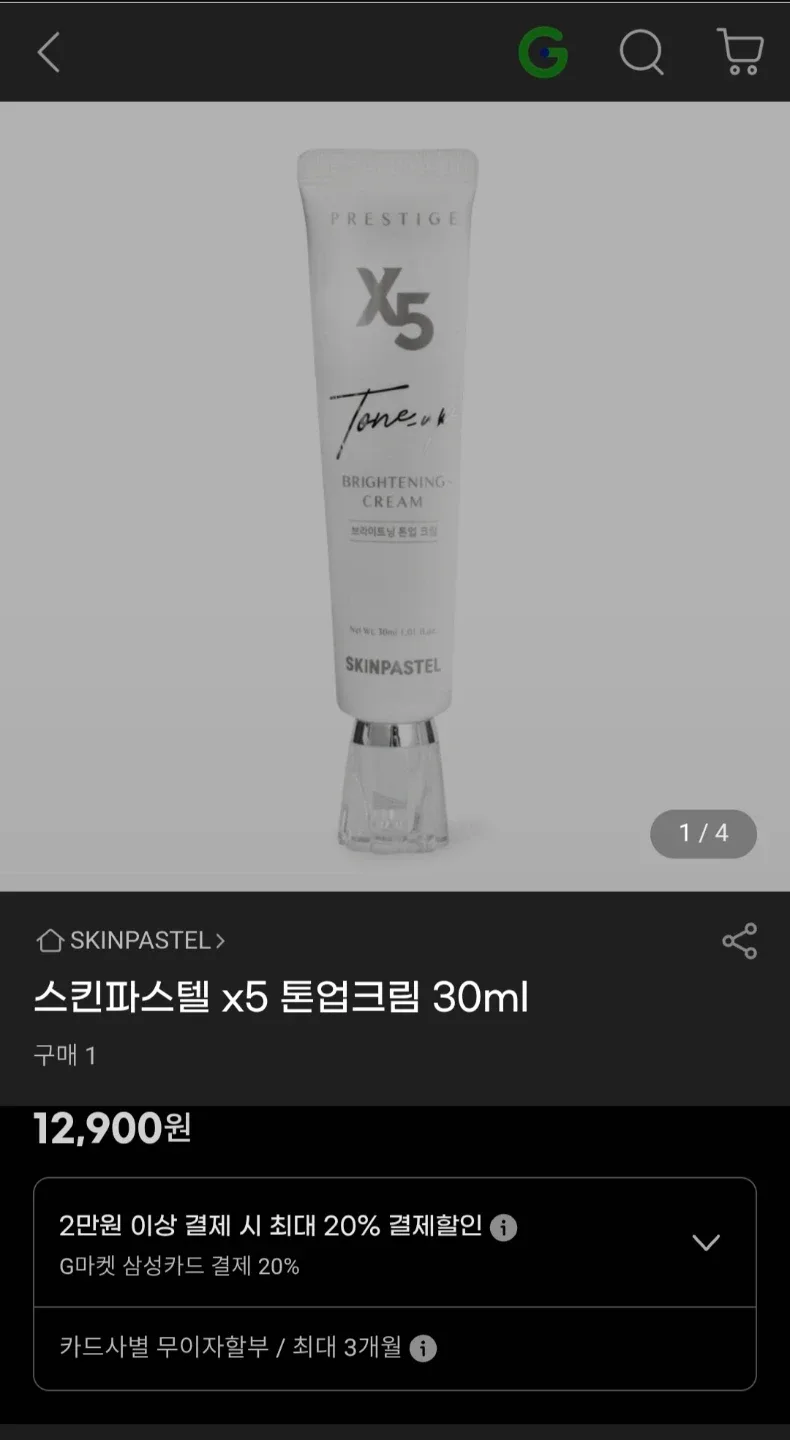Show info about 2만원 이상 결제할인

coord(504,1227)
